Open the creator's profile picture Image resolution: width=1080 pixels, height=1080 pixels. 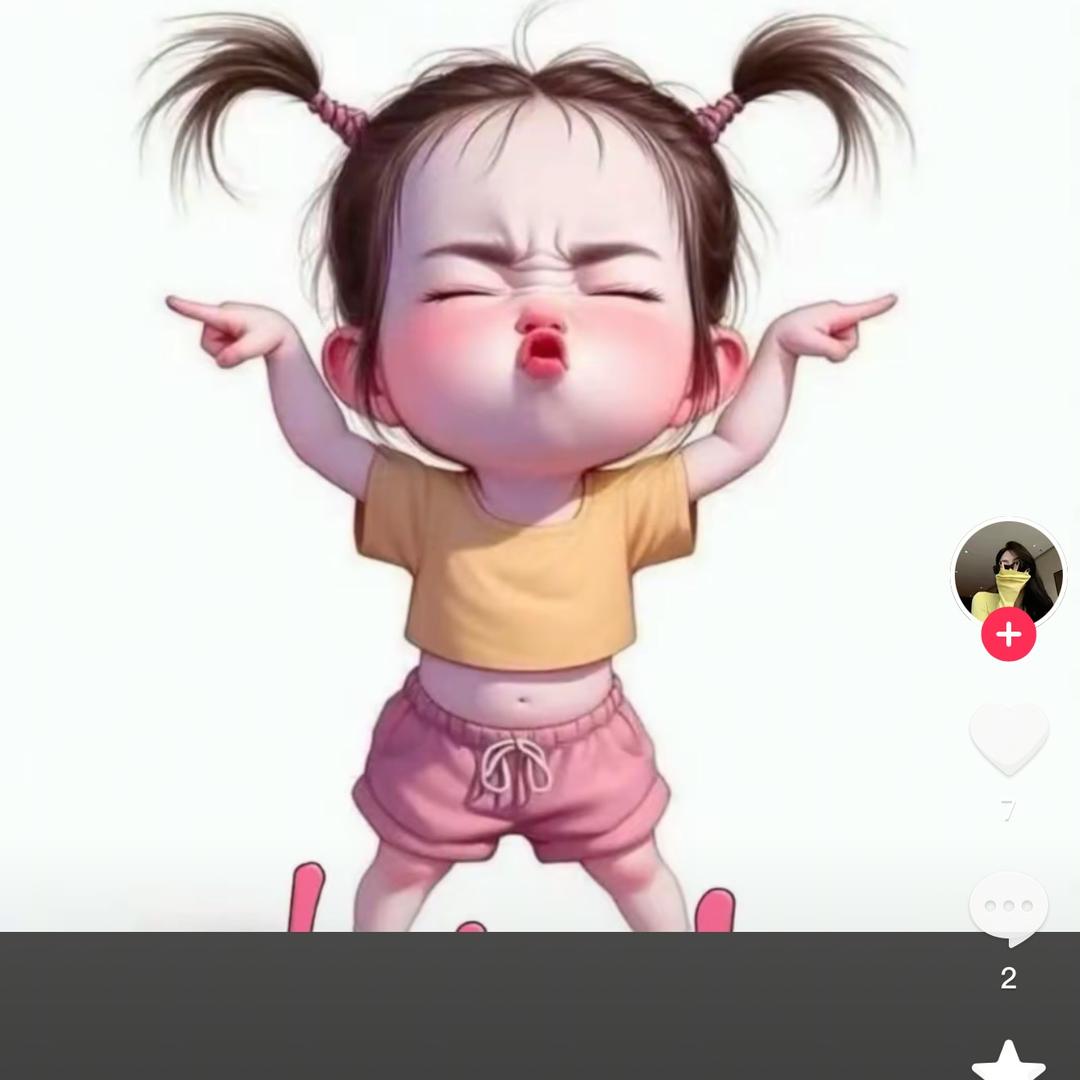(1008, 573)
